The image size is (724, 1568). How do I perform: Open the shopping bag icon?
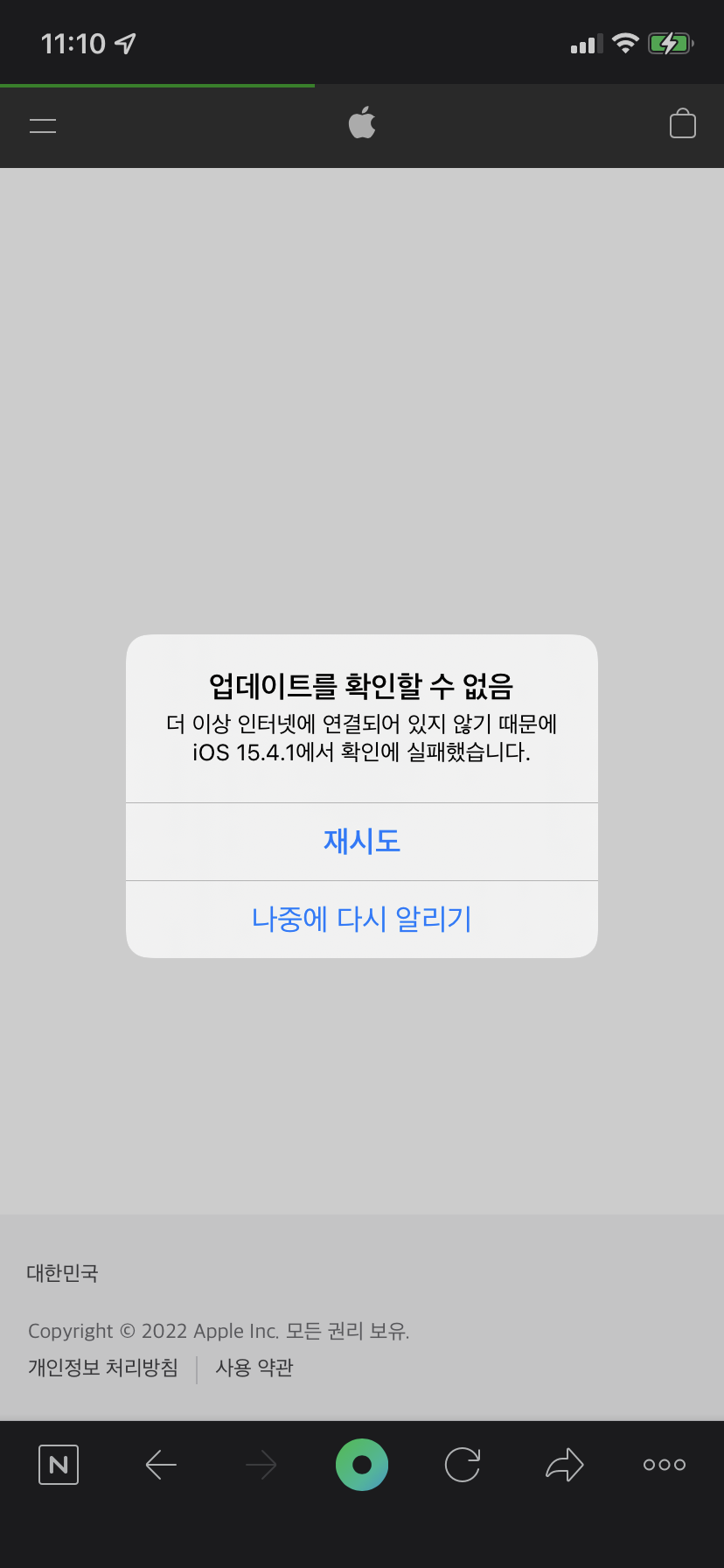(x=682, y=124)
